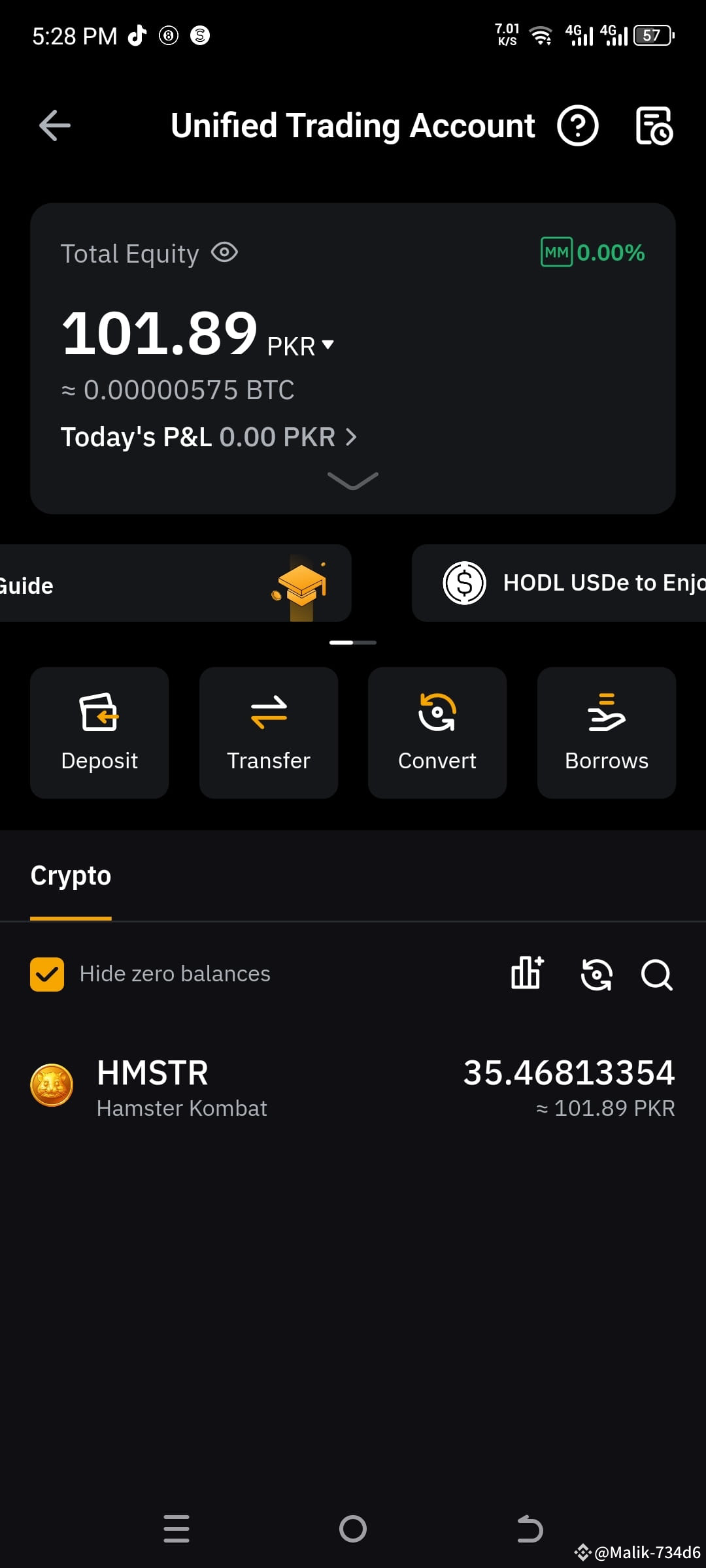Toggle the MM 0.00% margin badge

pos(592,253)
